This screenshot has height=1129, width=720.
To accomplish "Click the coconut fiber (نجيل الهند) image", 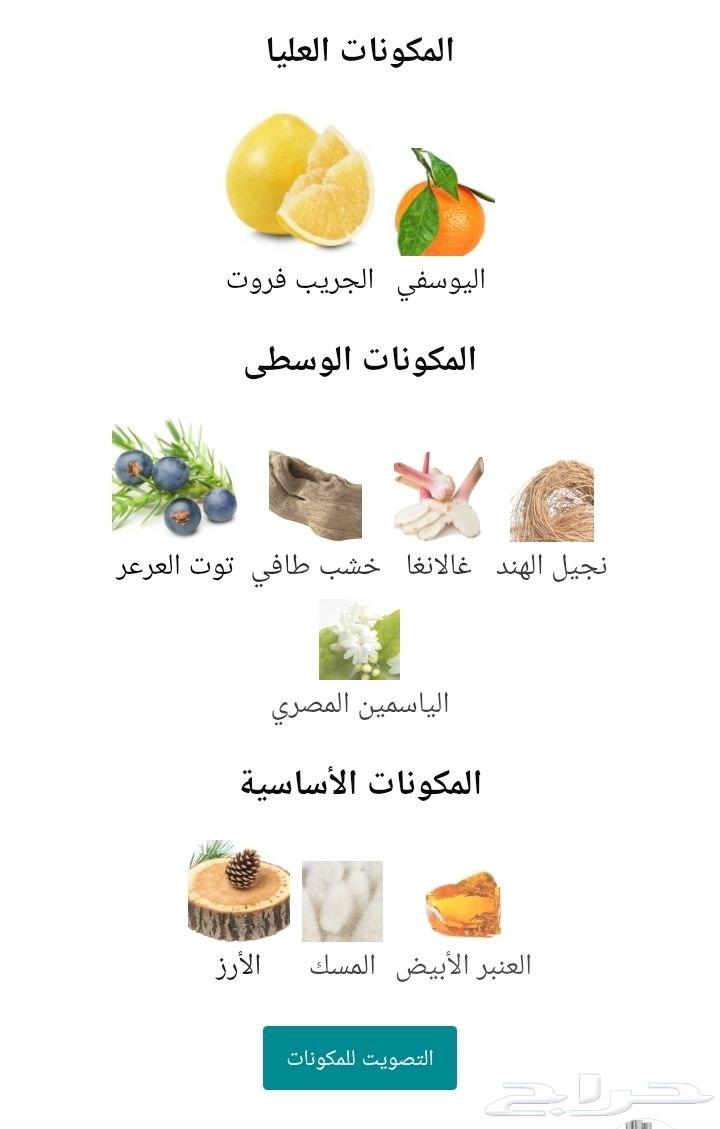I will (550, 495).
